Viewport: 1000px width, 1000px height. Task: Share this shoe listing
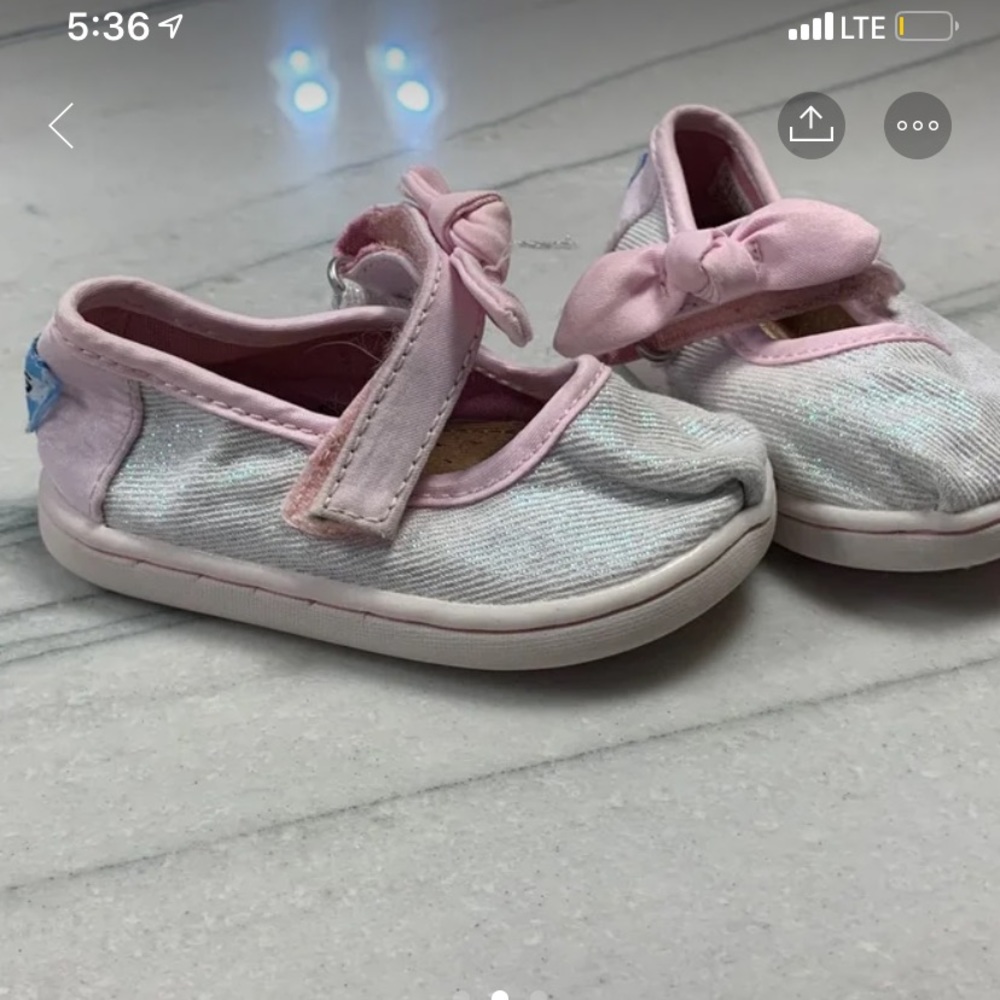[811, 126]
